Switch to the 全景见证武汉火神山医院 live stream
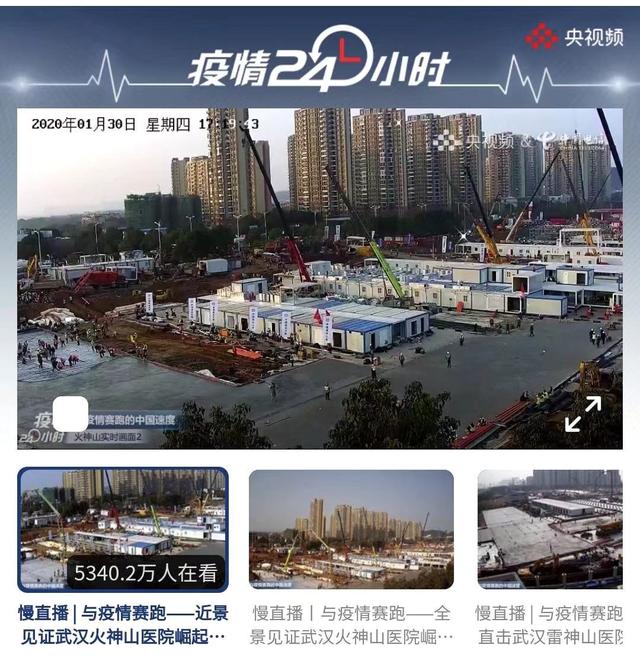This screenshot has height=661, width=640. (350, 530)
